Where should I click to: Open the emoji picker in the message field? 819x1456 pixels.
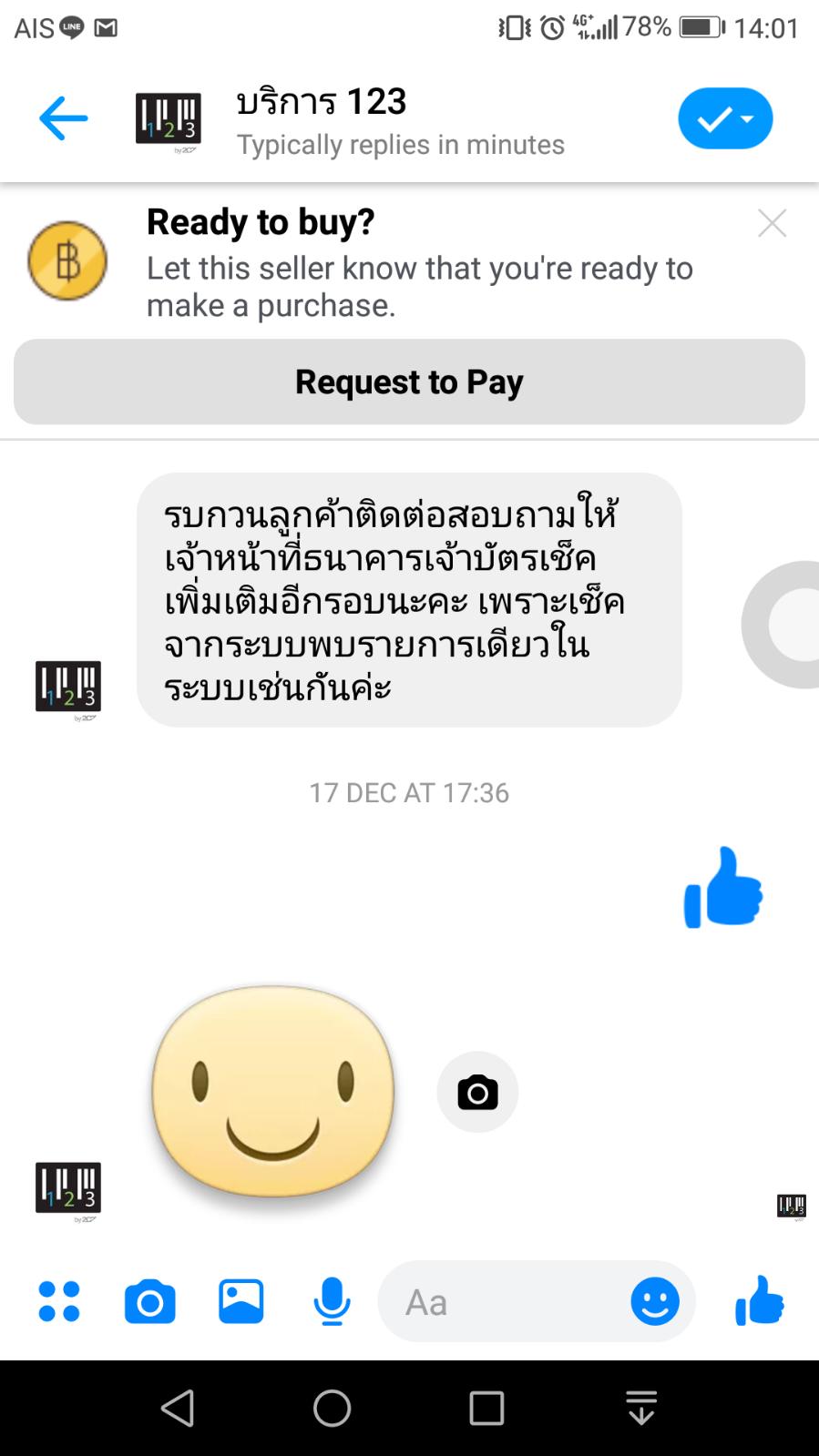(x=655, y=1301)
